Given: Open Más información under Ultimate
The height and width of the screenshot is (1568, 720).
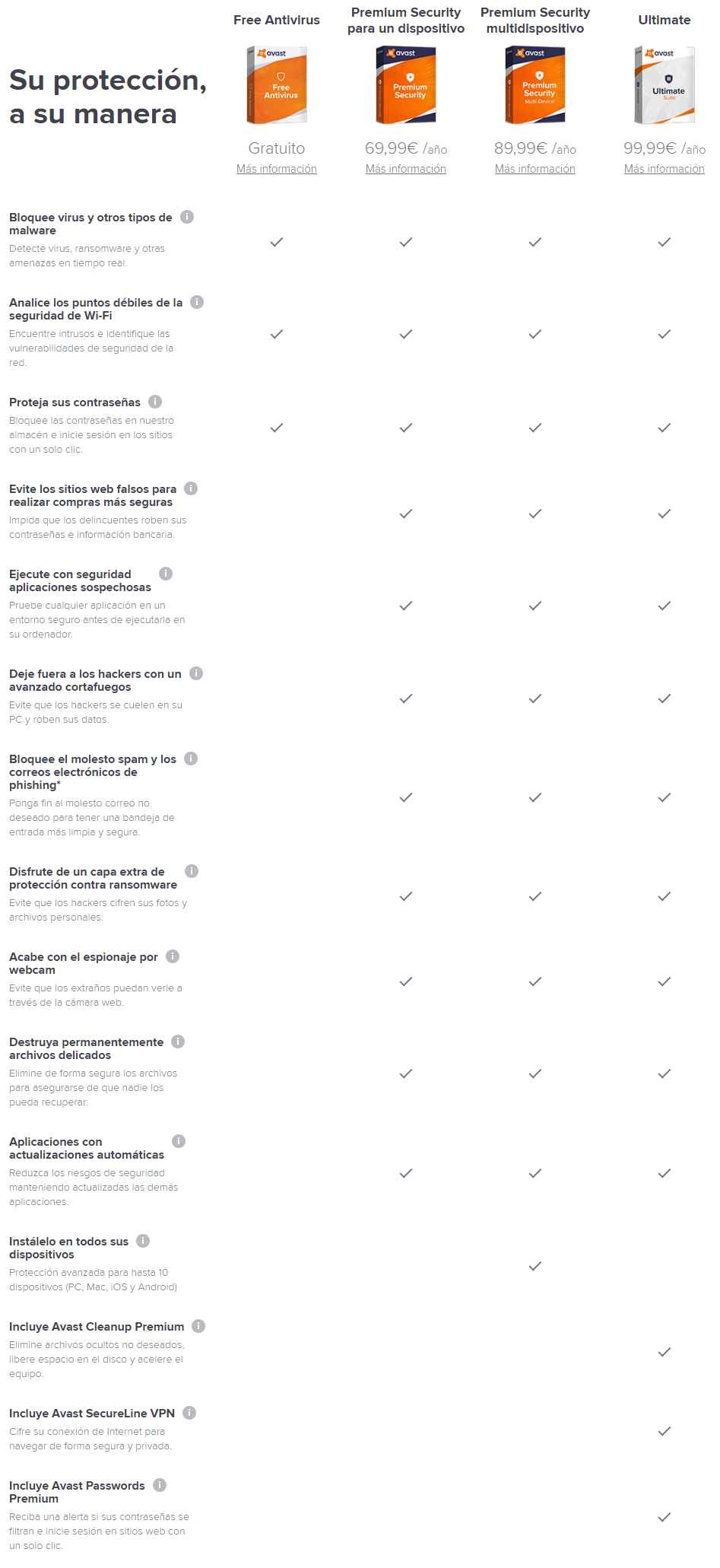Looking at the screenshot, I should (664, 169).
